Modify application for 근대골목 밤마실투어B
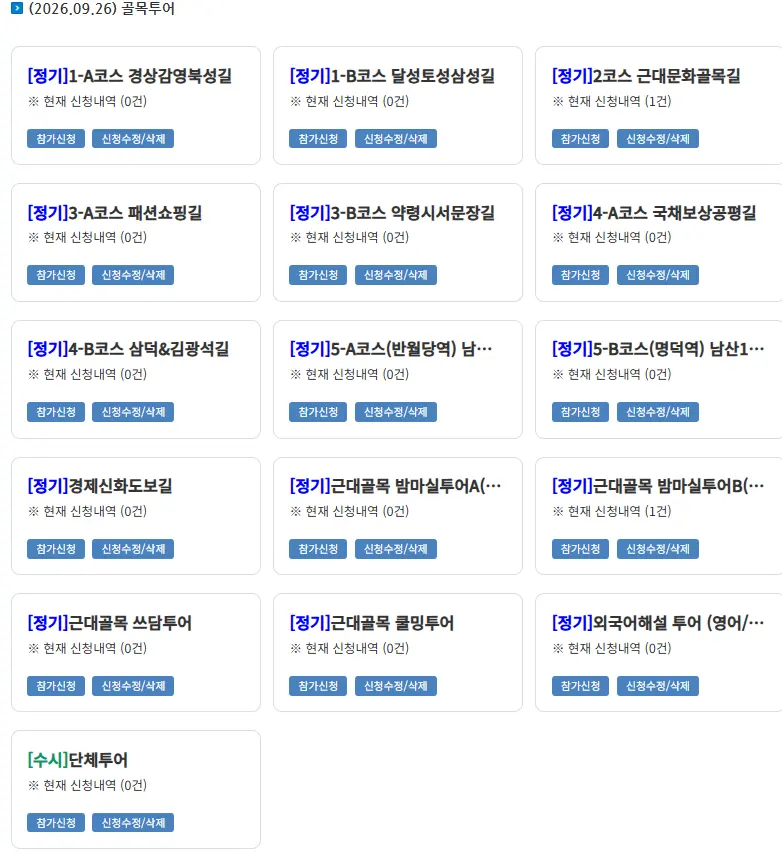This screenshot has height=854, width=782. click(x=657, y=548)
